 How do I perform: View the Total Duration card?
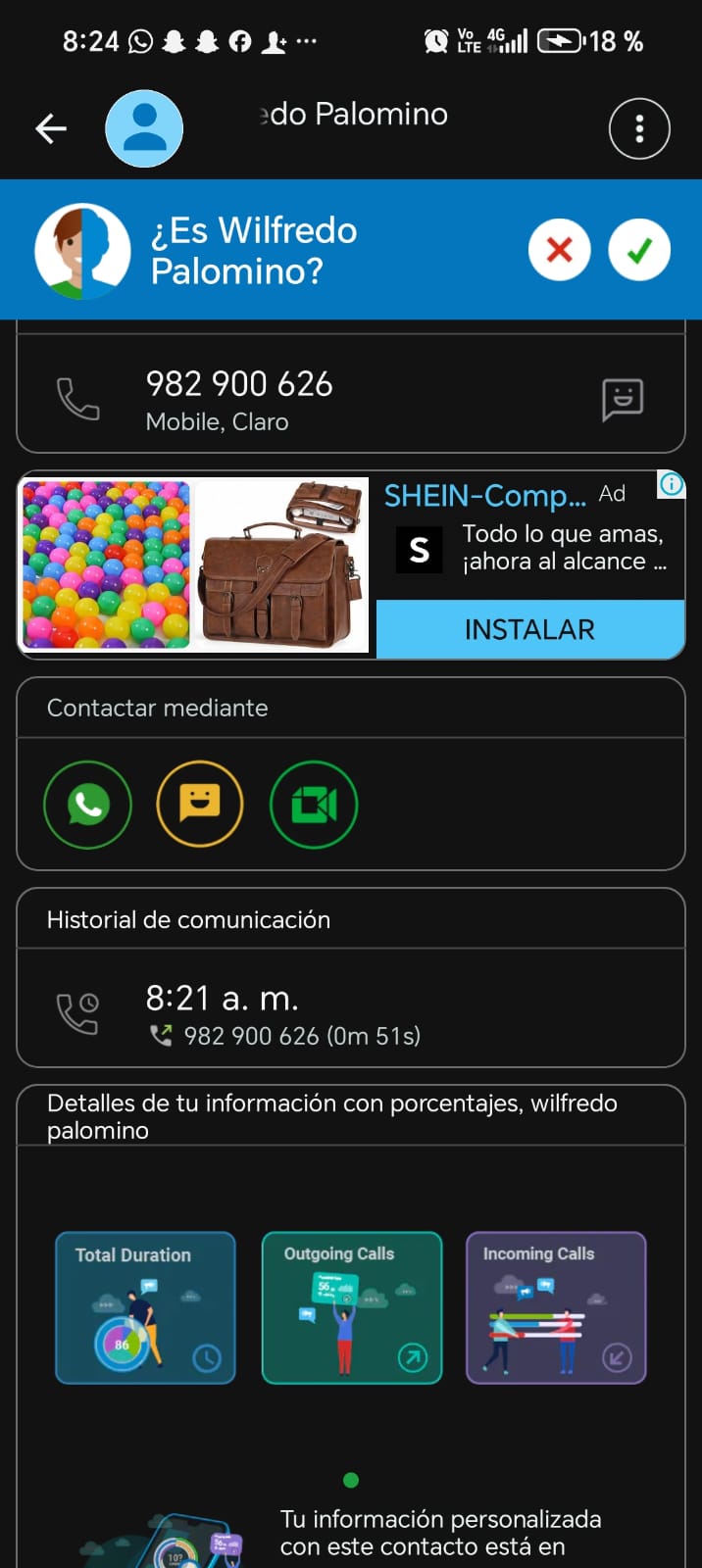click(145, 1307)
